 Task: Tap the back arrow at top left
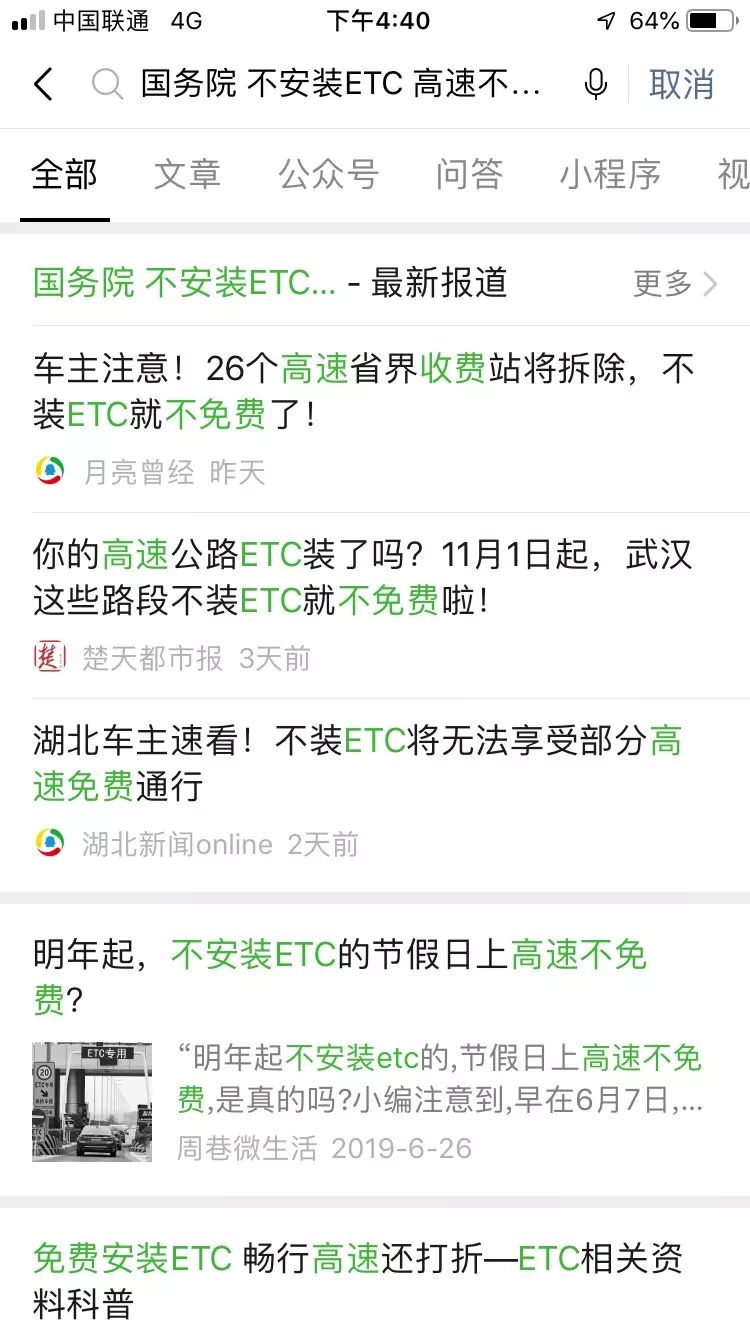coord(42,85)
